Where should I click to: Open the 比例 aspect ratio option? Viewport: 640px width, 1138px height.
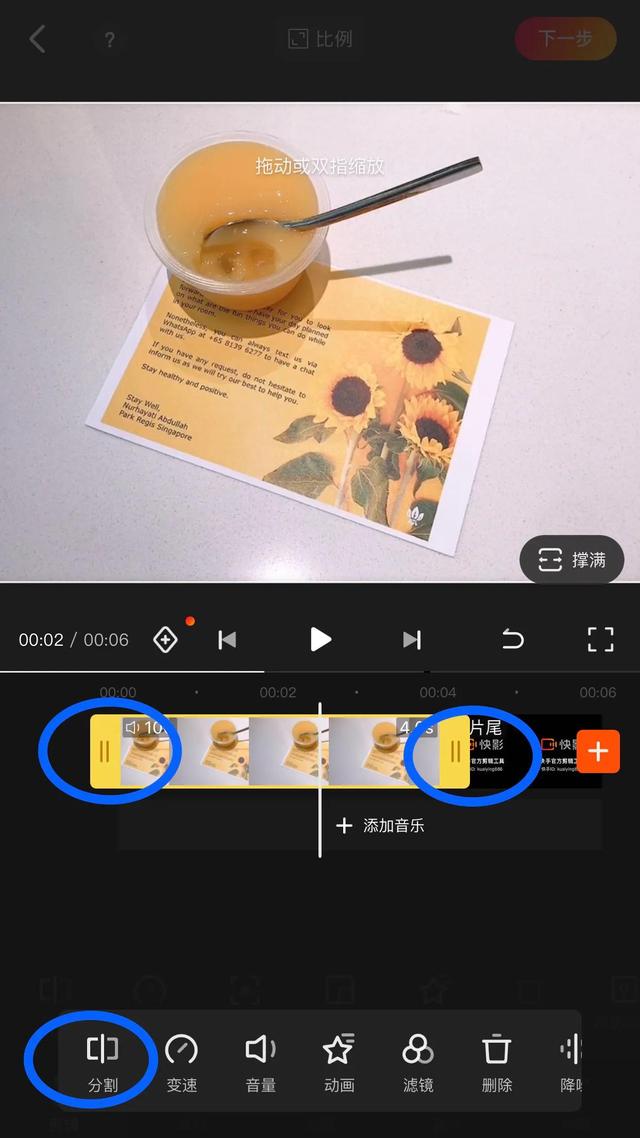coord(320,40)
